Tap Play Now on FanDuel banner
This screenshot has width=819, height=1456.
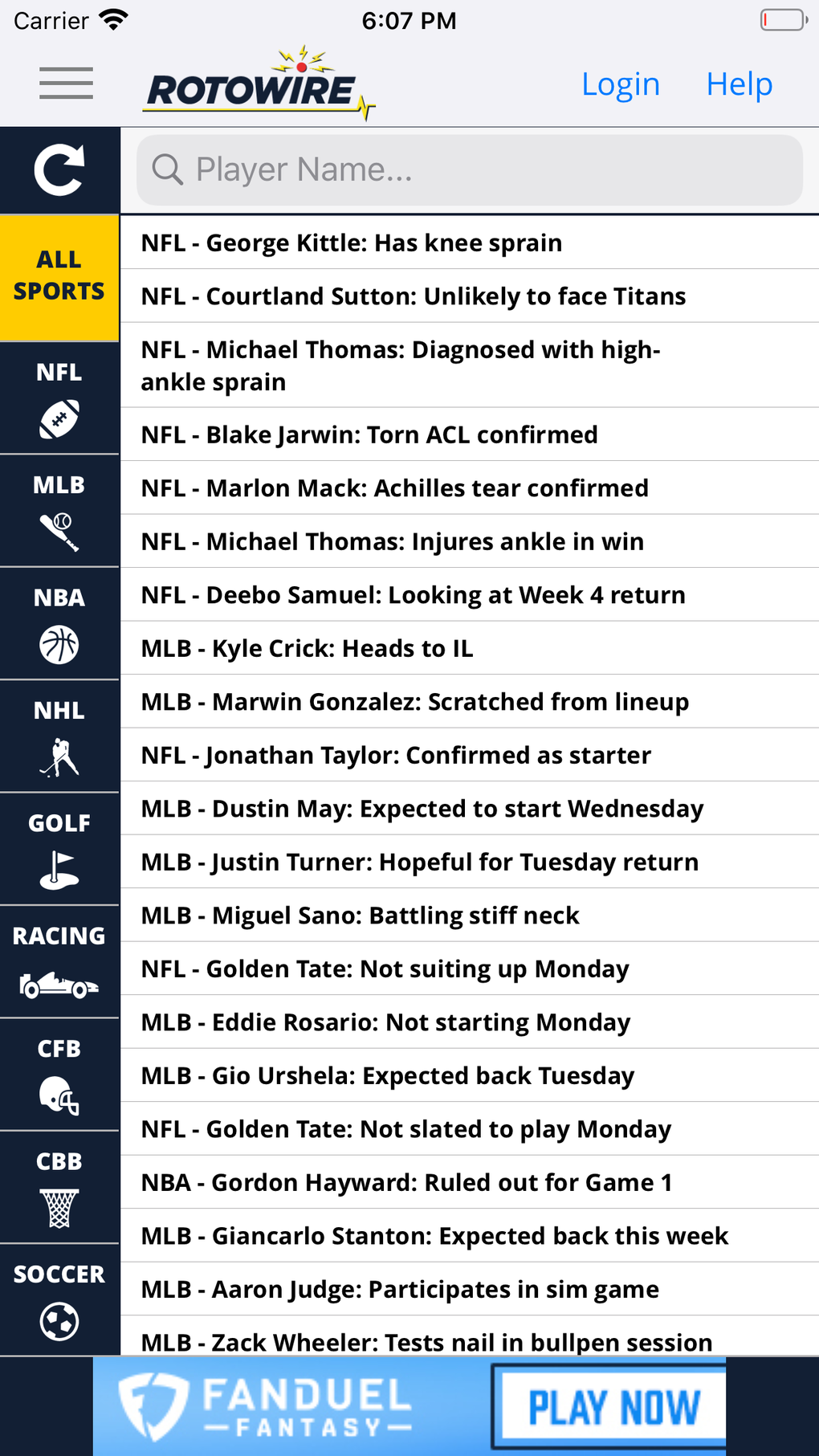click(x=613, y=1406)
